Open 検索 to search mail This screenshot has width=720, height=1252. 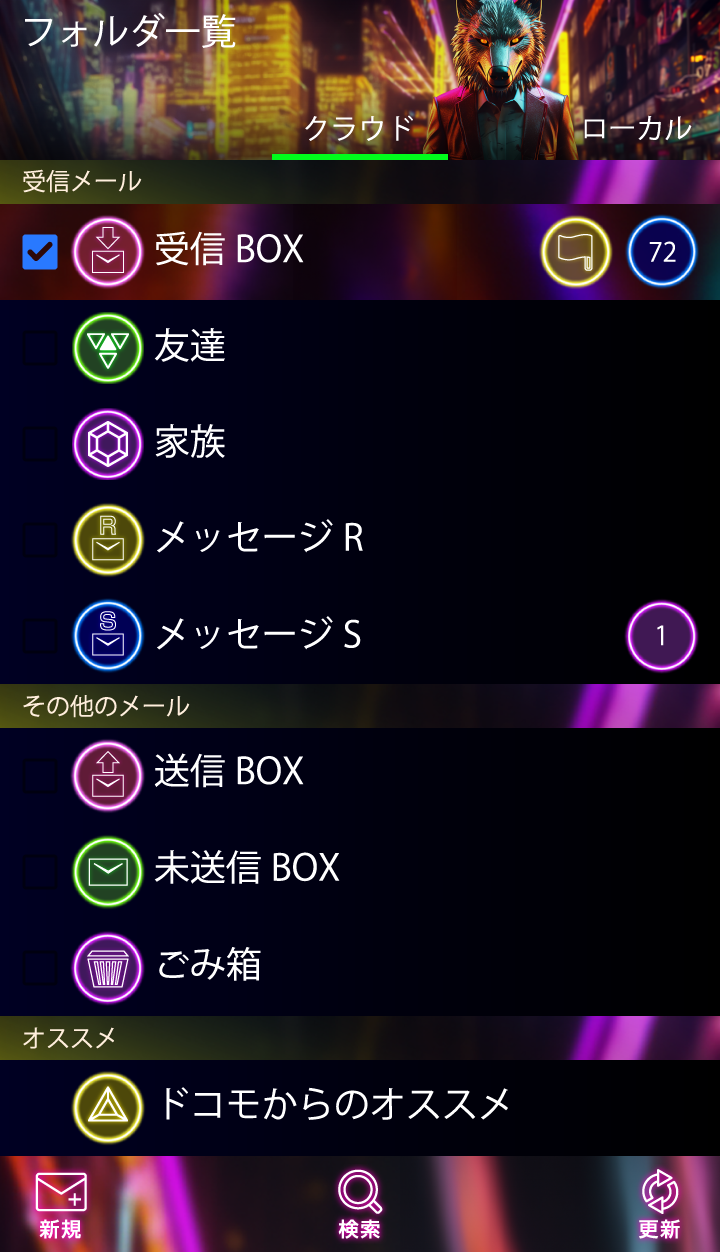[359, 1205]
